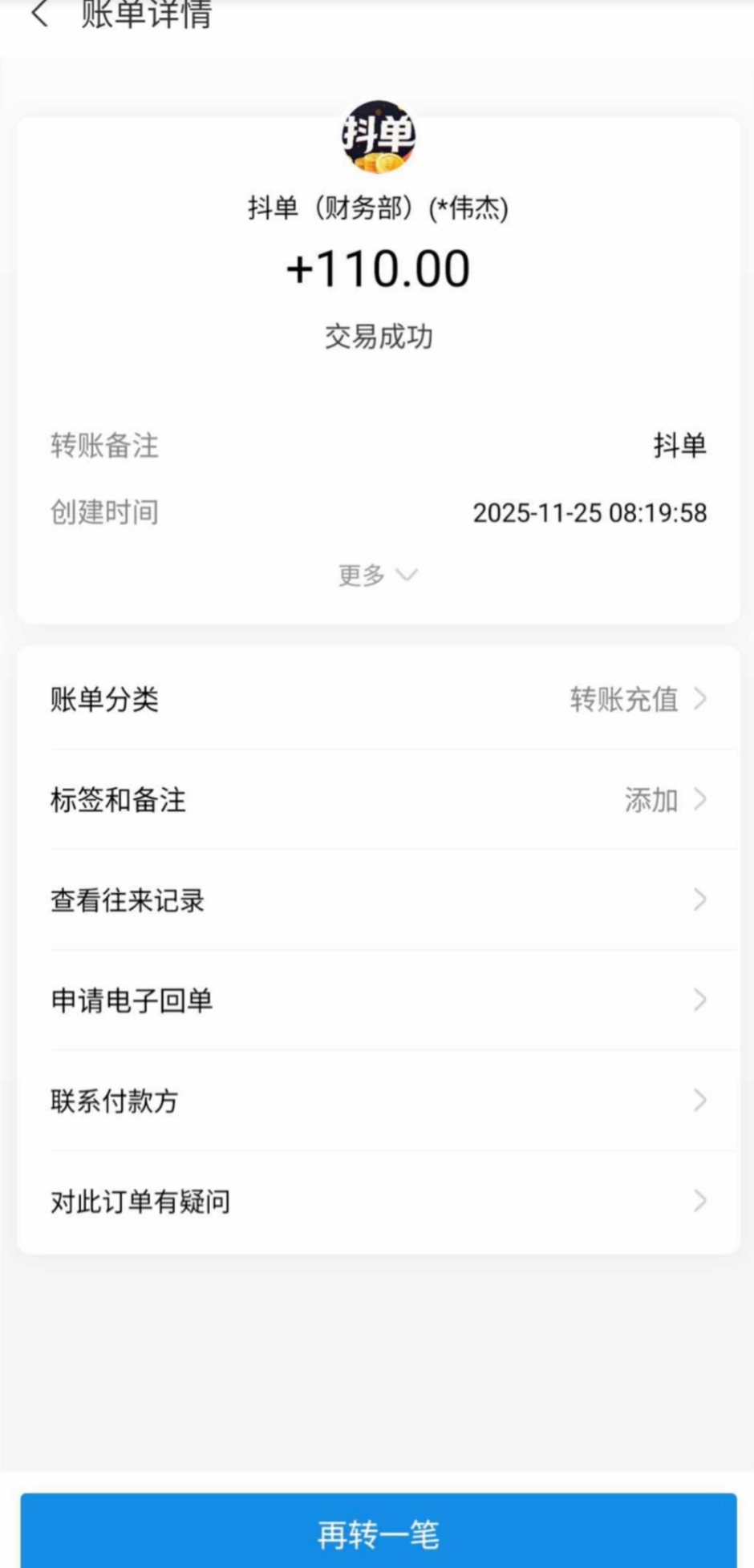
Task: Open 联系付款方 option
Action: click(377, 1100)
